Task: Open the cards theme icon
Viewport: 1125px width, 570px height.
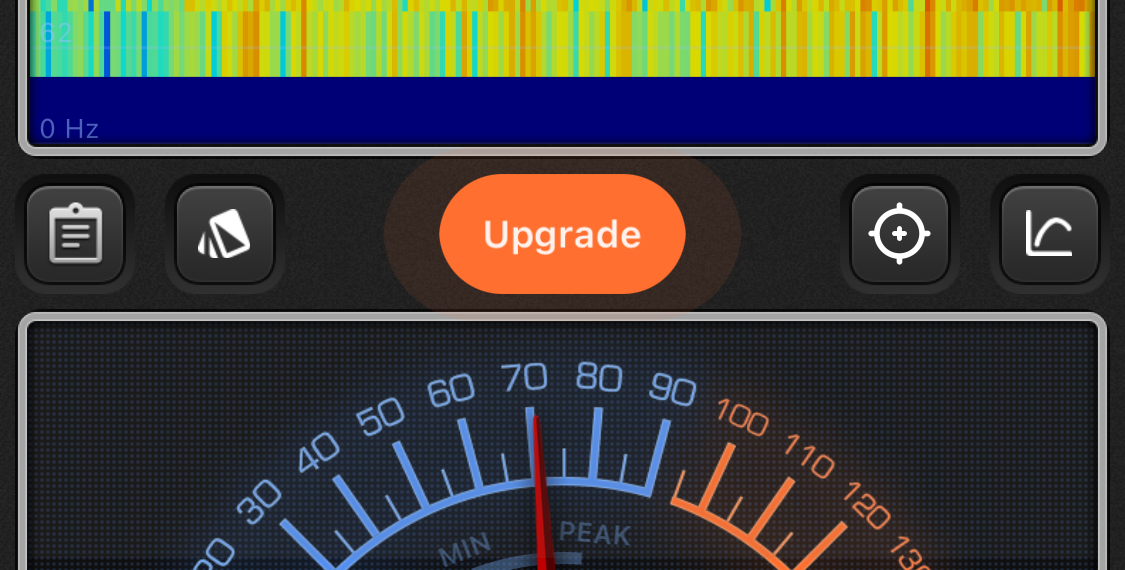Action: (225, 234)
